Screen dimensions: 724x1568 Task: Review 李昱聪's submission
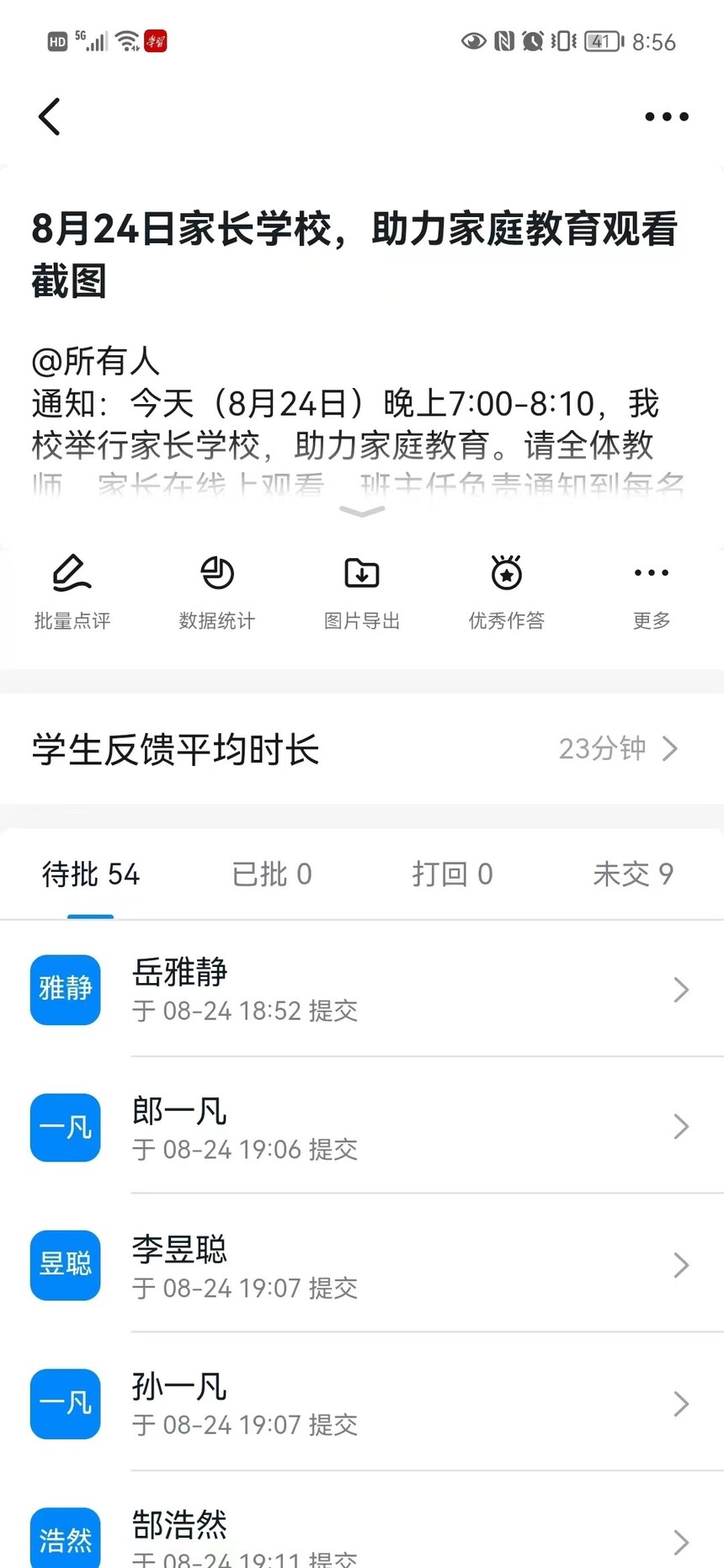(x=362, y=1265)
